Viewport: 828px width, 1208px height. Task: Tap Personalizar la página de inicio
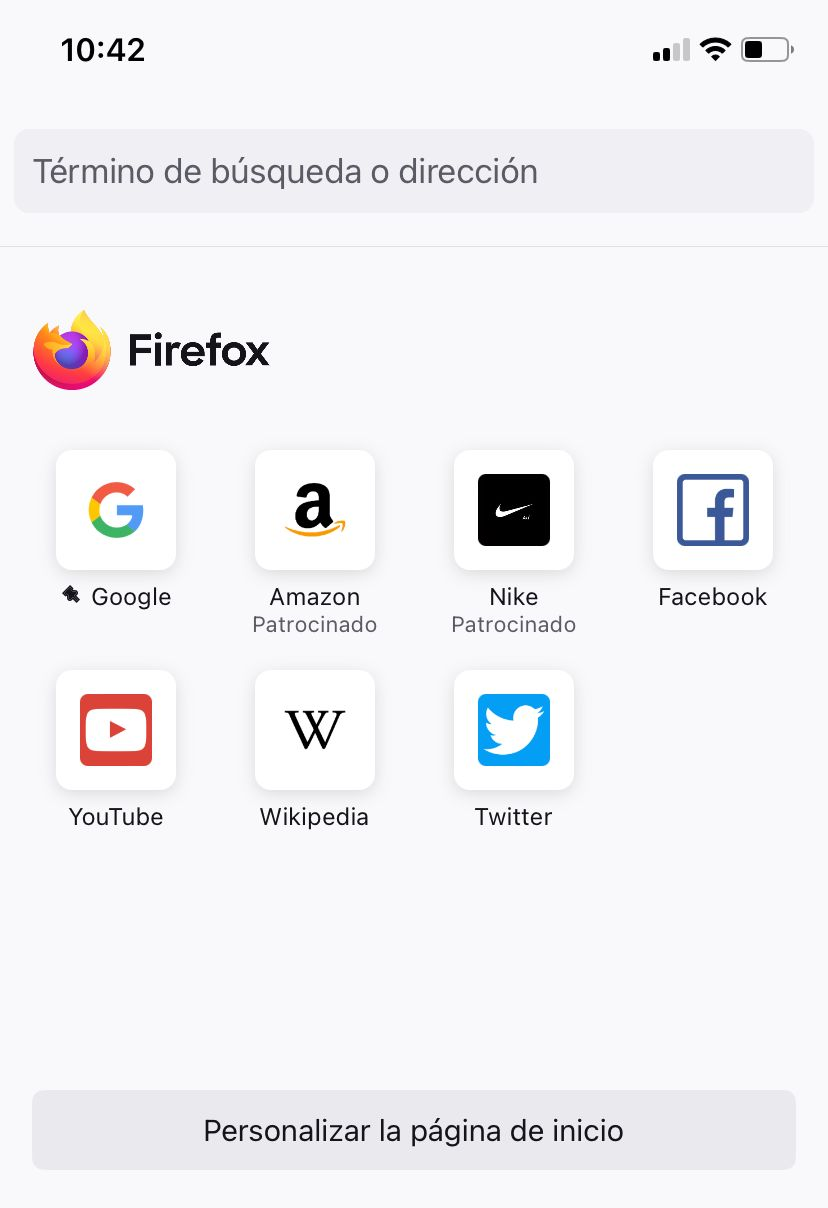click(413, 1130)
